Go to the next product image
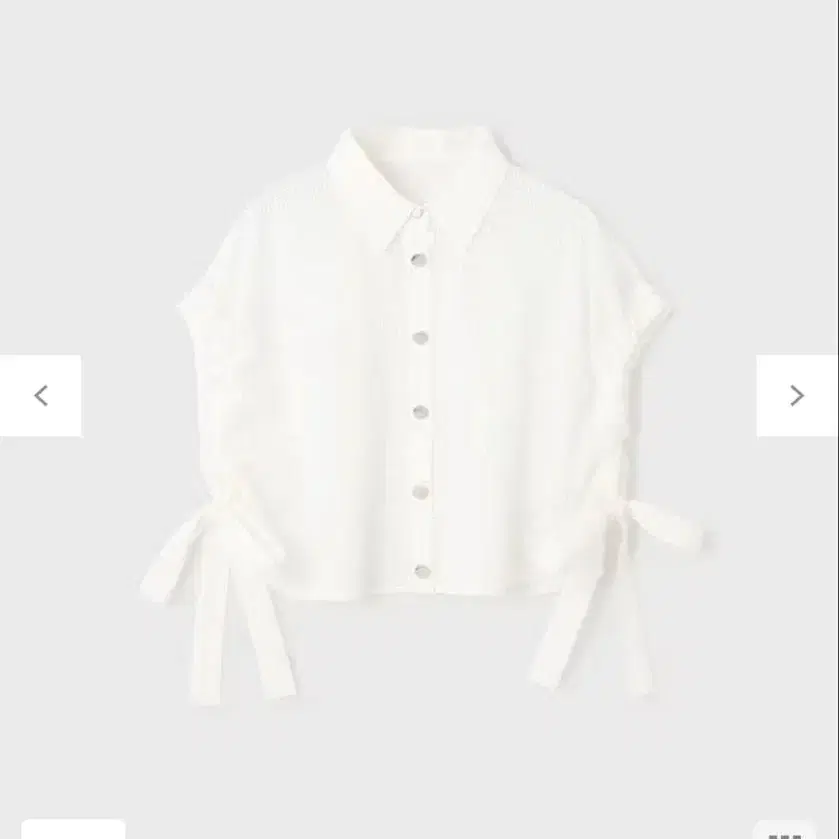This screenshot has width=839, height=839. (797, 396)
